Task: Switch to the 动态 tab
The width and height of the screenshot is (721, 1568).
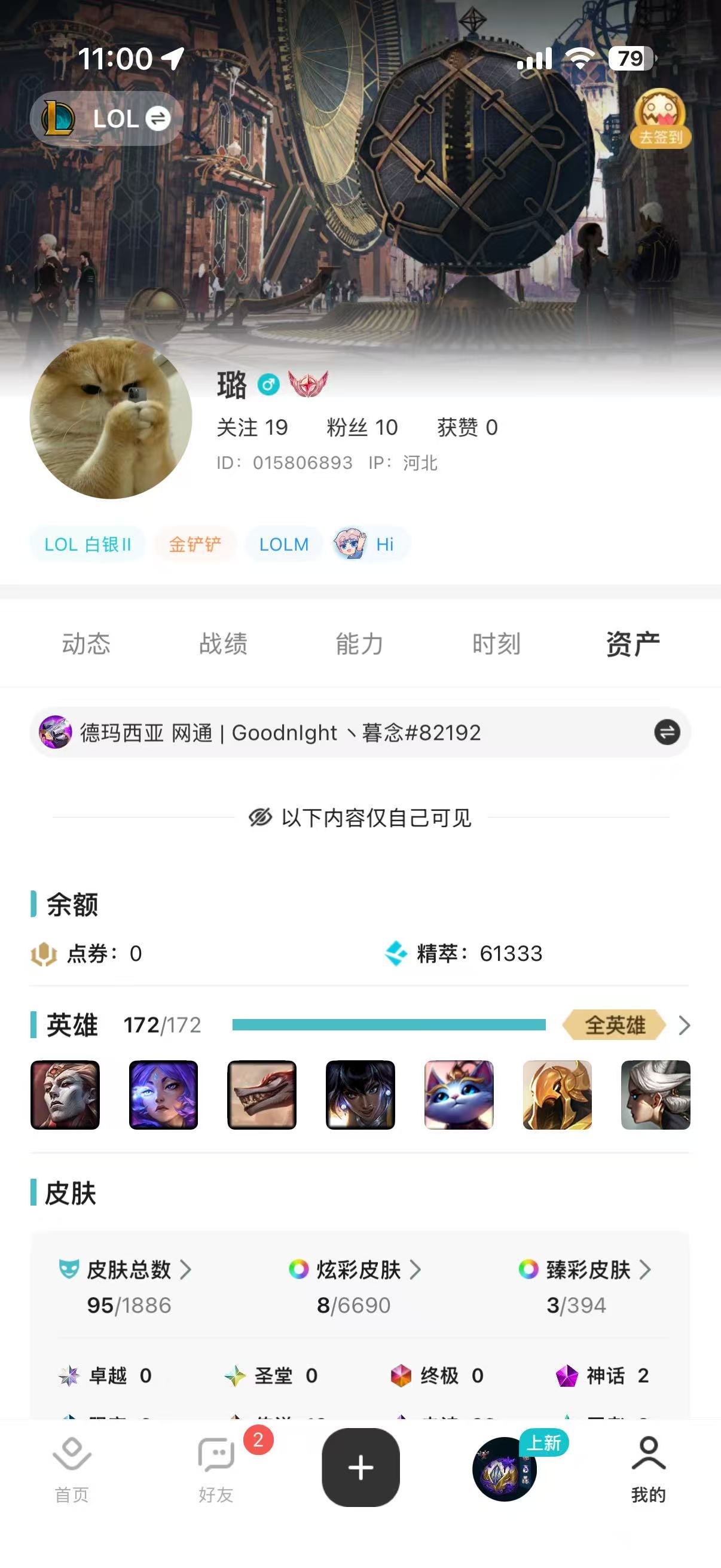Action: click(x=85, y=644)
